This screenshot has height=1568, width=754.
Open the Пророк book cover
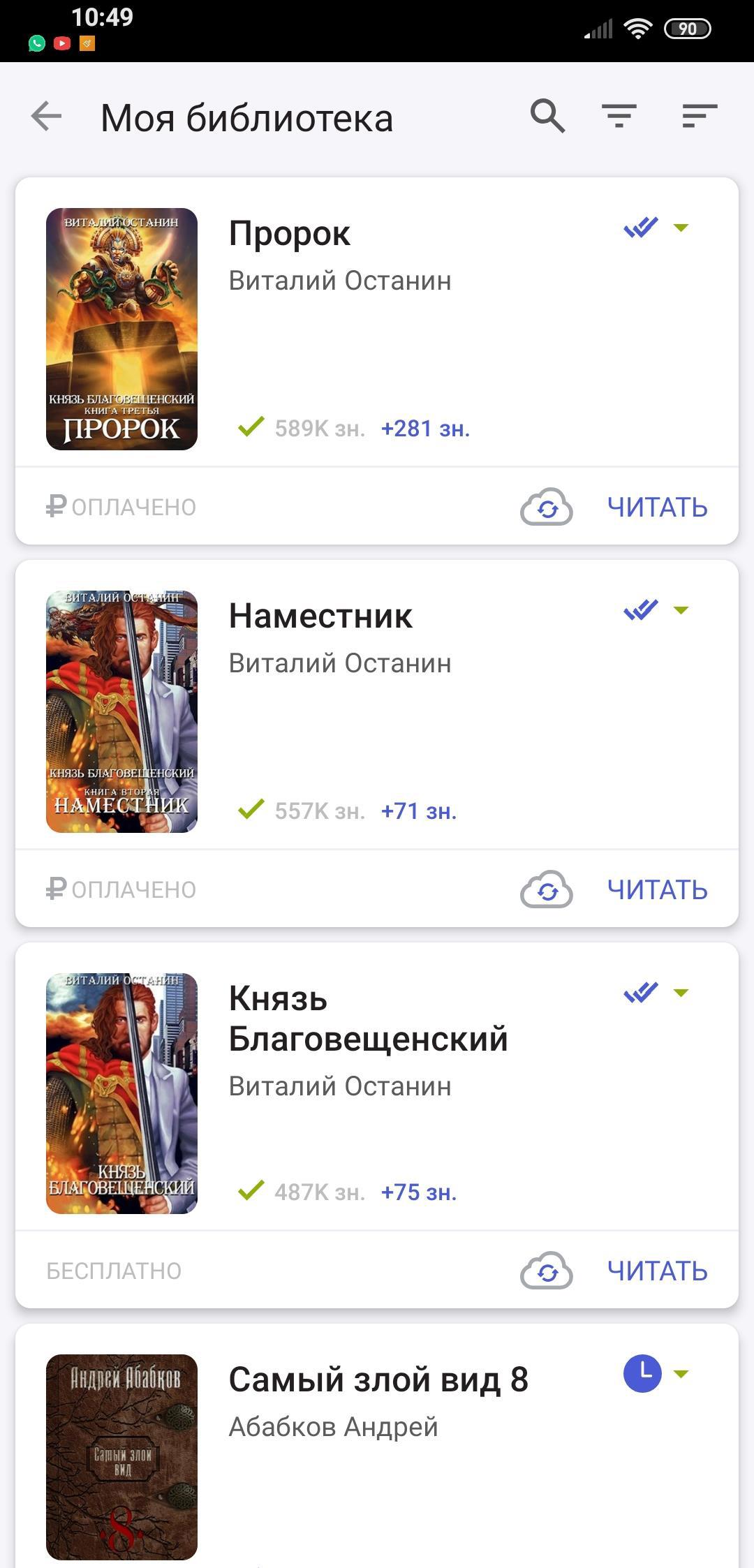(x=121, y=329)
